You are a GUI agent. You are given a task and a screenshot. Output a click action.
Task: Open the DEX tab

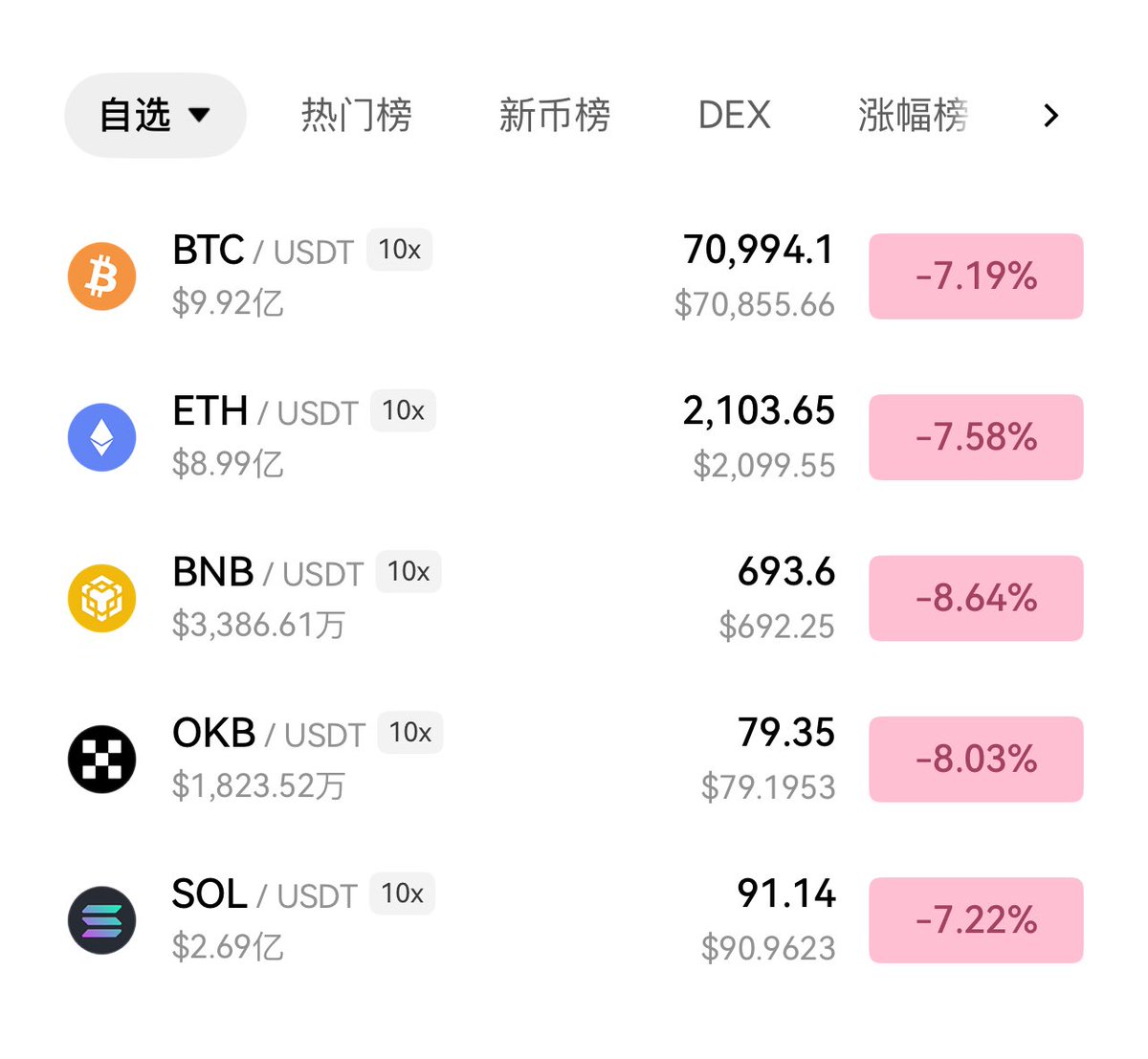pyautogui.click(x=734, y=116)
